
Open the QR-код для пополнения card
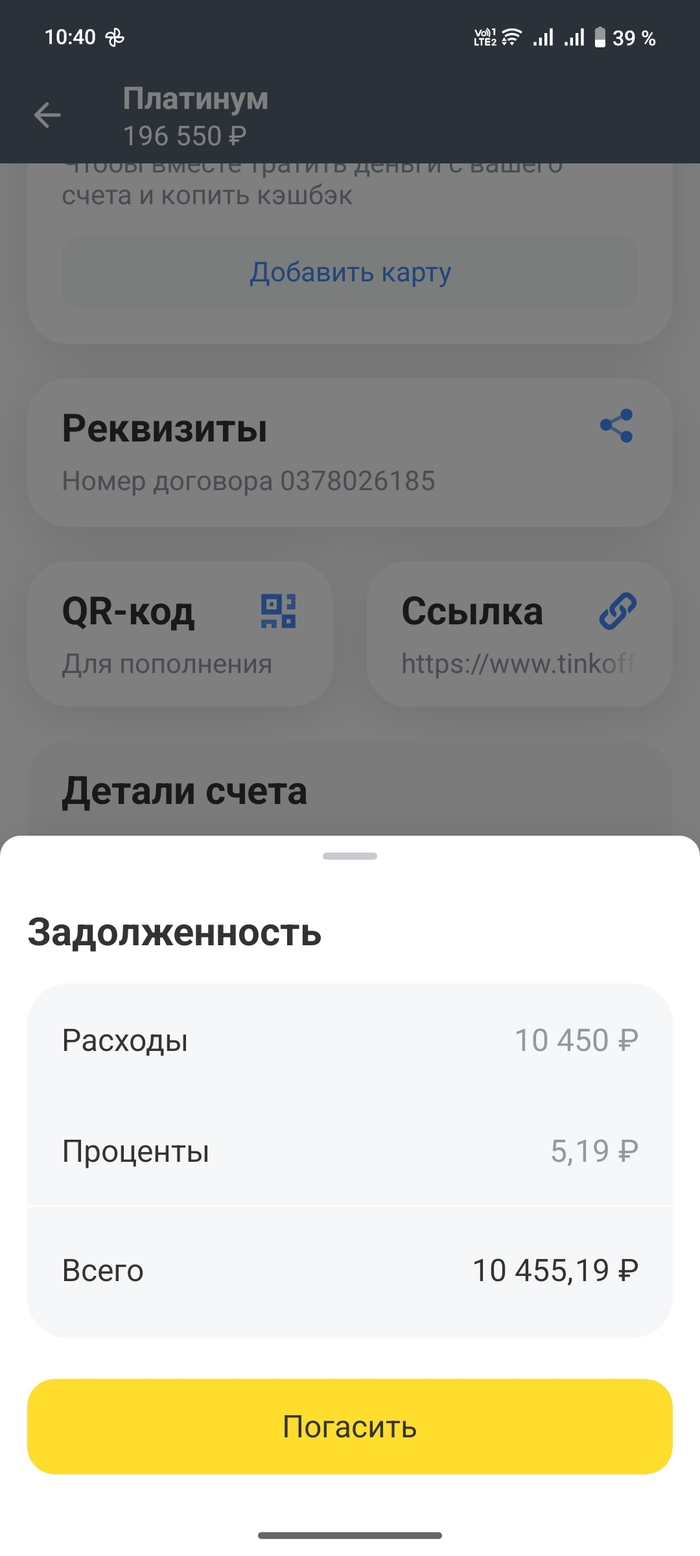pos(180,634)
